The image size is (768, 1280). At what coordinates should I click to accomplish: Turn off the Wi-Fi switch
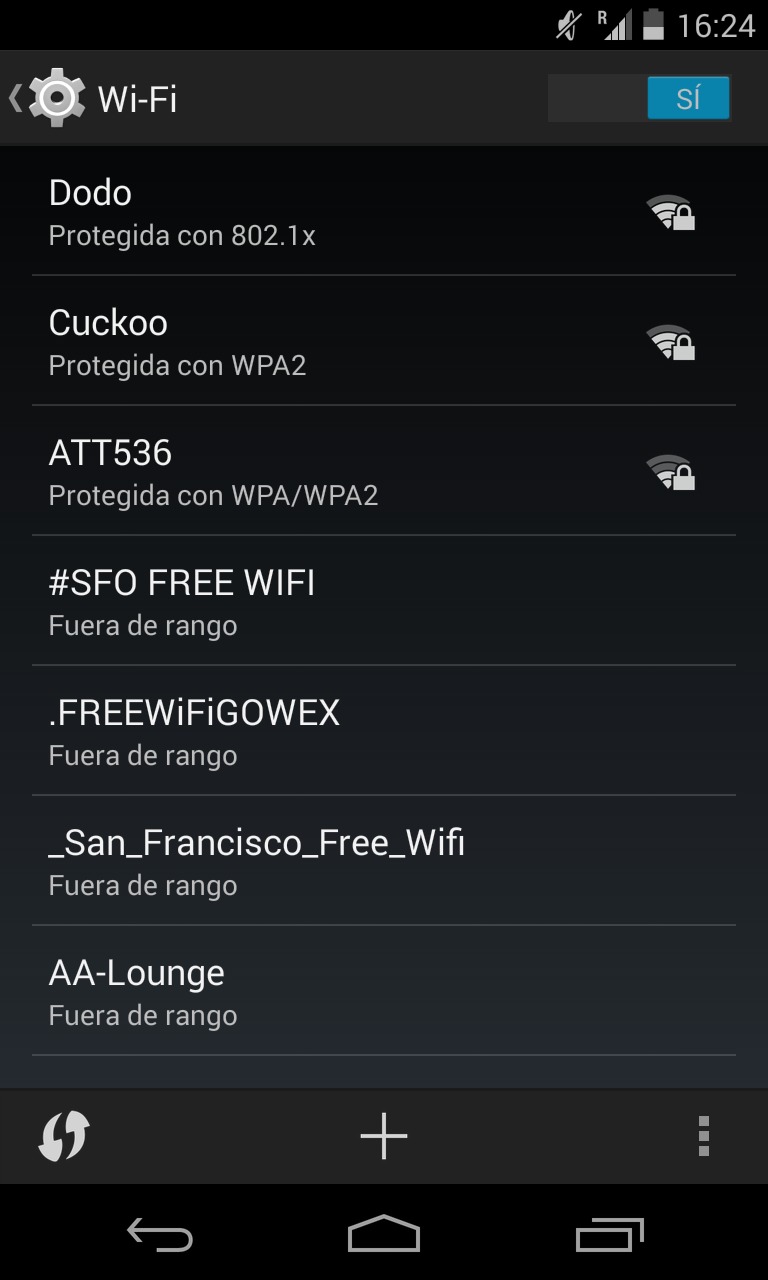coord(639,98)
